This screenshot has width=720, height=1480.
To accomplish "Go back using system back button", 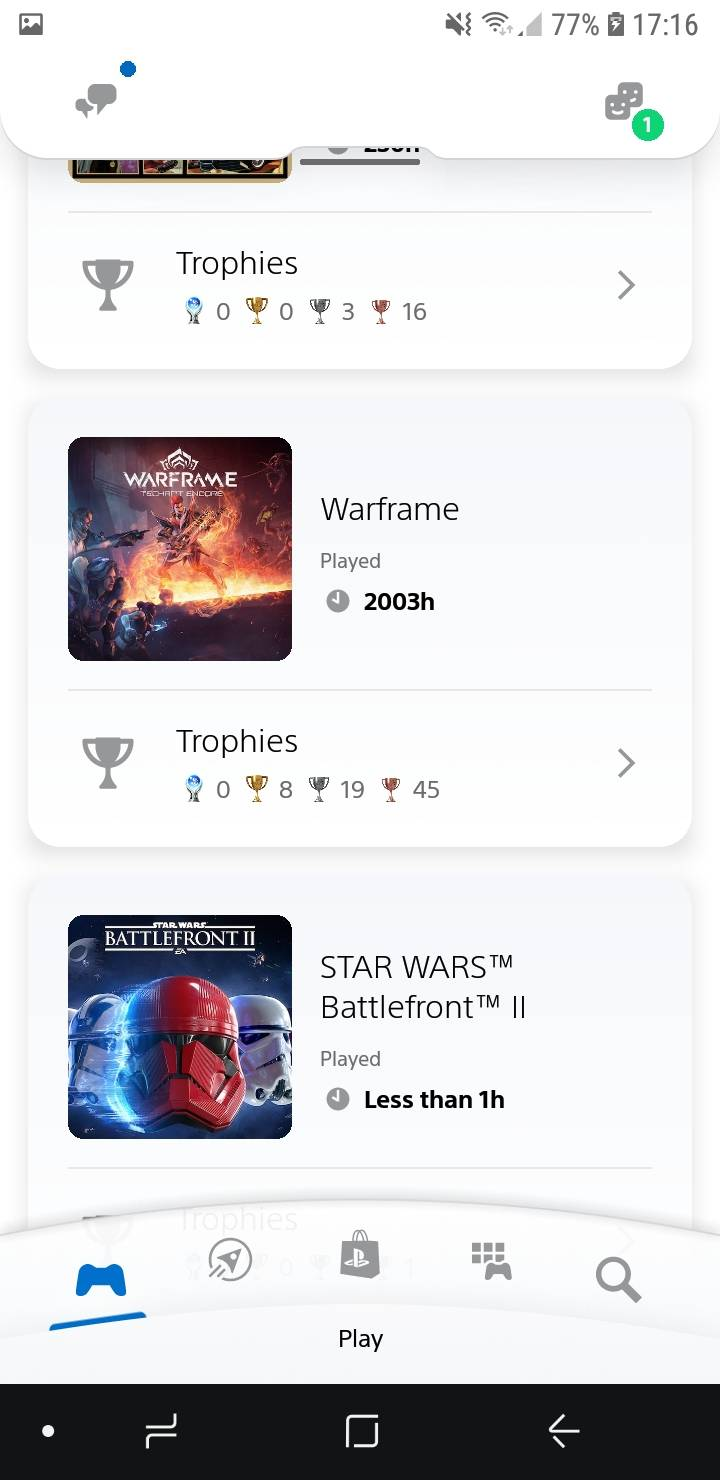I will (564, 1432).
